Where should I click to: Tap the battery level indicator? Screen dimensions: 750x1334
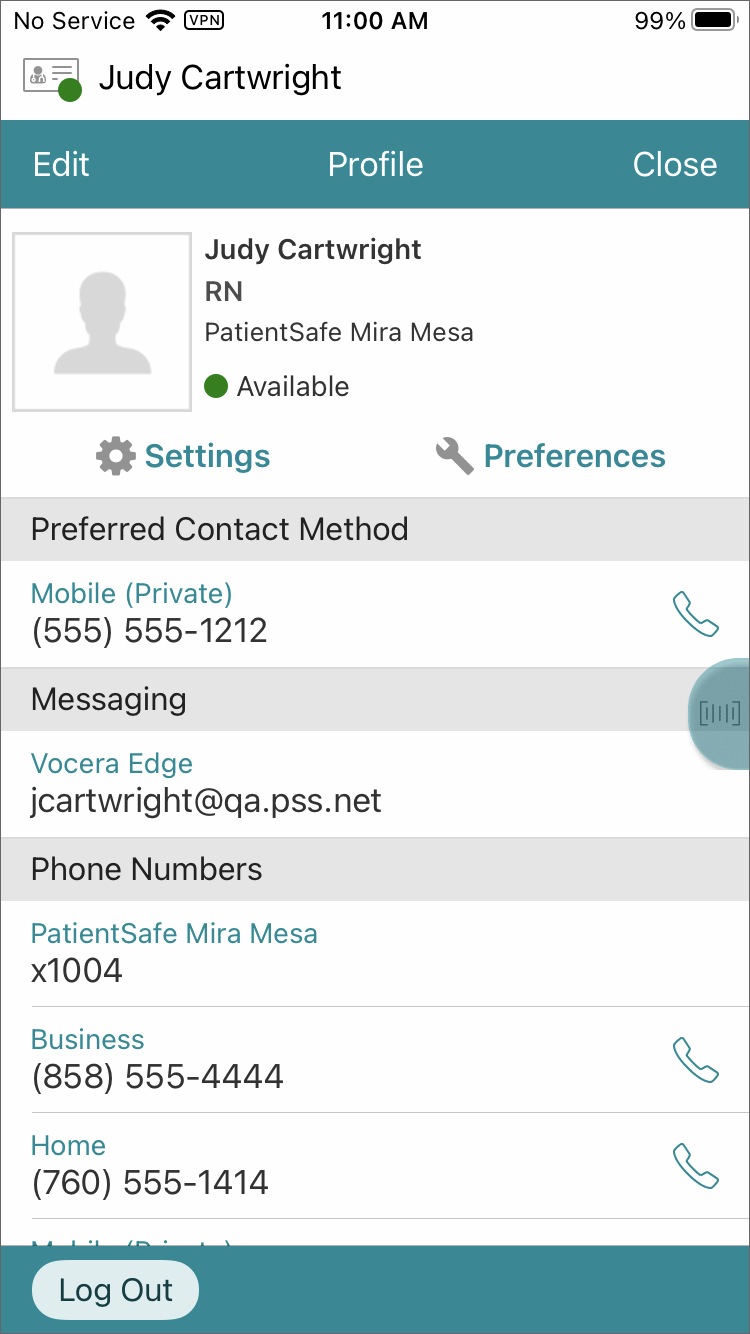pos(712,19)
